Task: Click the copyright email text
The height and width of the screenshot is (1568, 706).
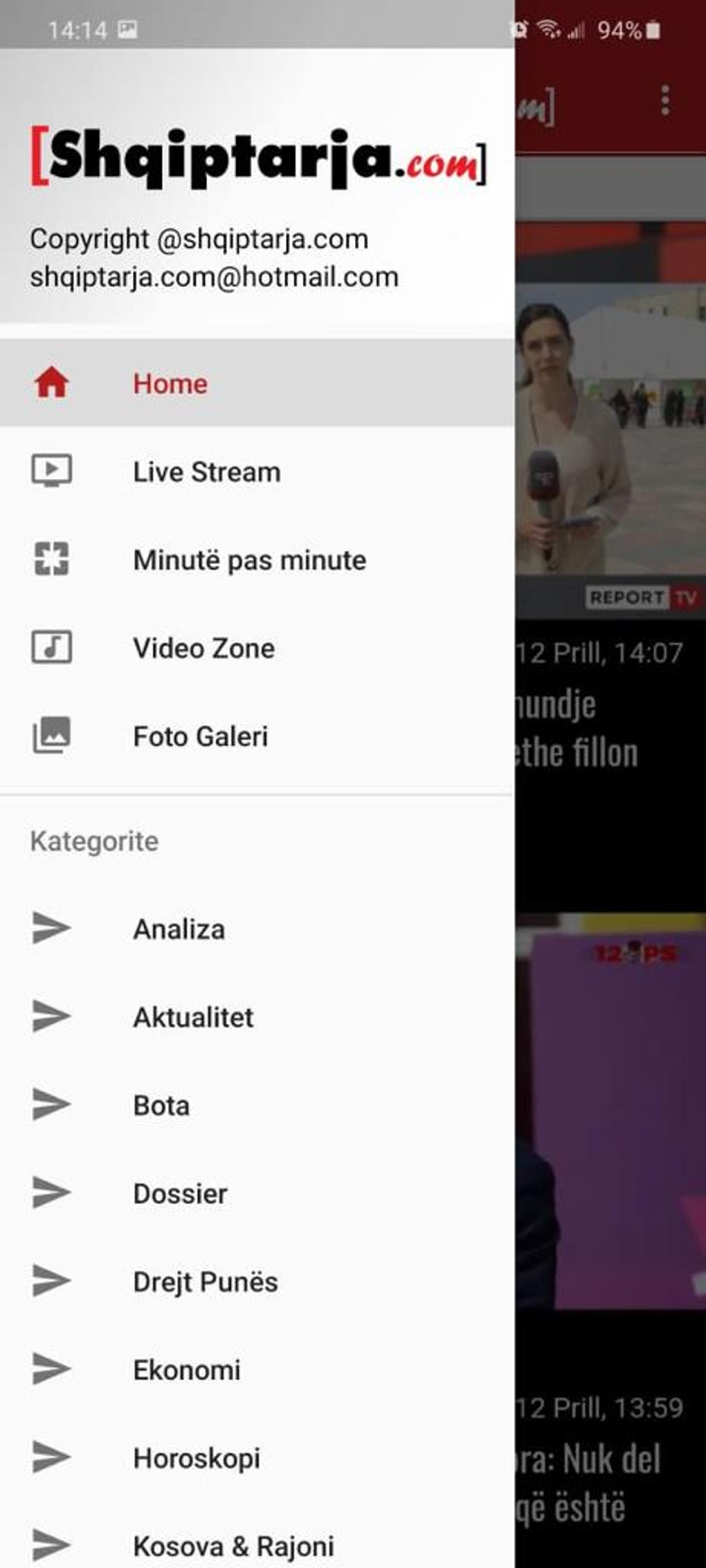Action: (214, 277)
